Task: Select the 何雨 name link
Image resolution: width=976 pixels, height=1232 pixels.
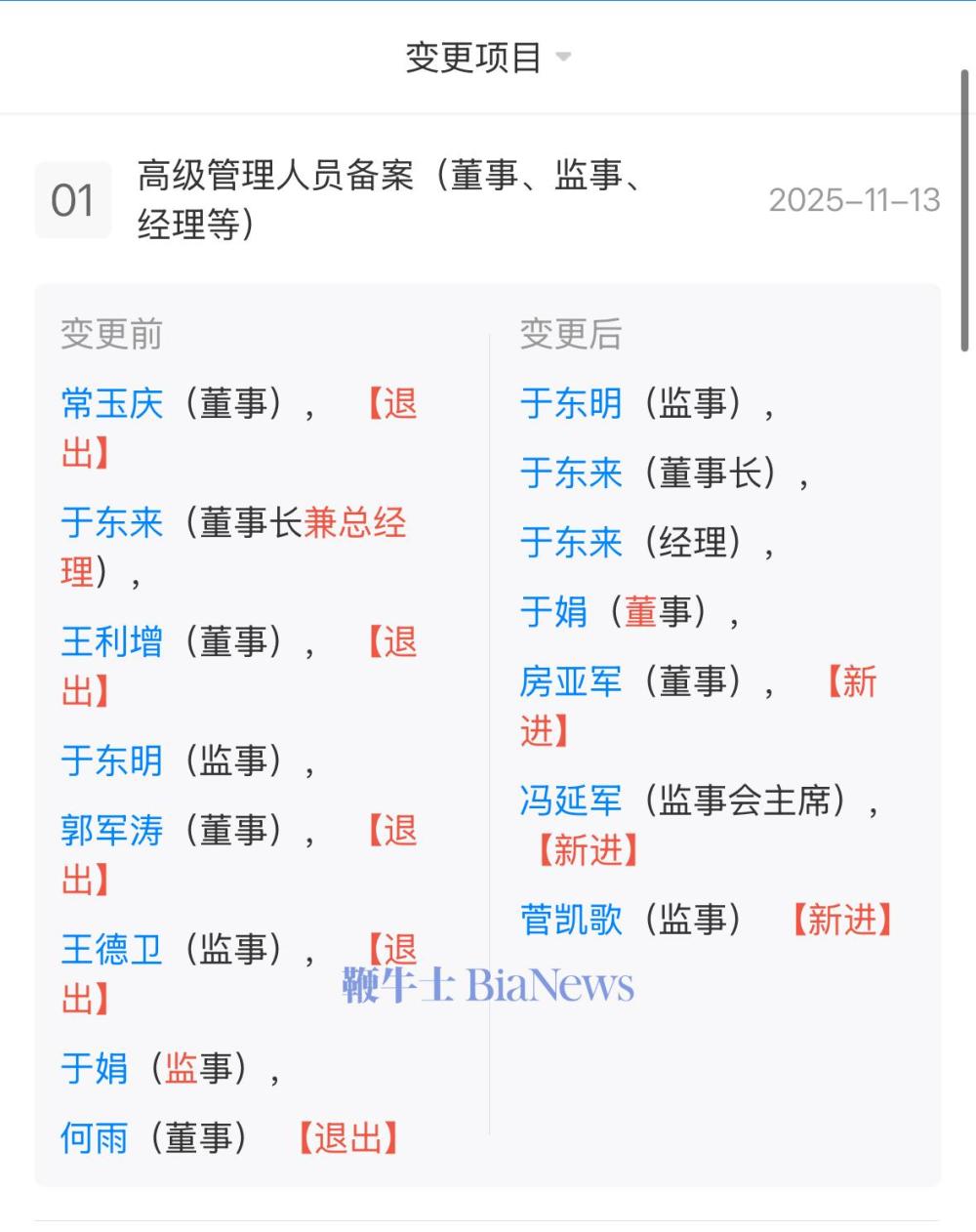Action: [95, 1137]
